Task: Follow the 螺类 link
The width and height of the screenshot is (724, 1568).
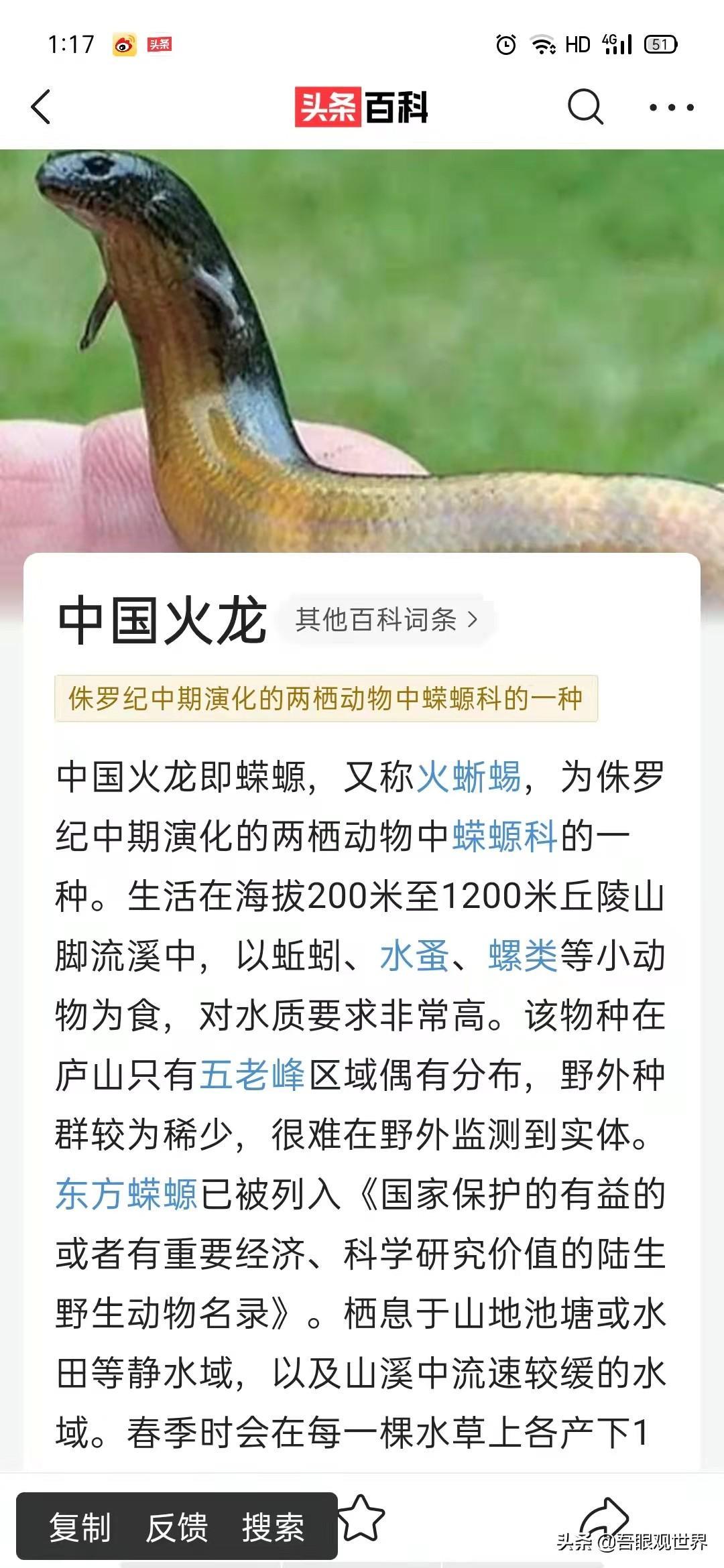Action: [523, 956]
